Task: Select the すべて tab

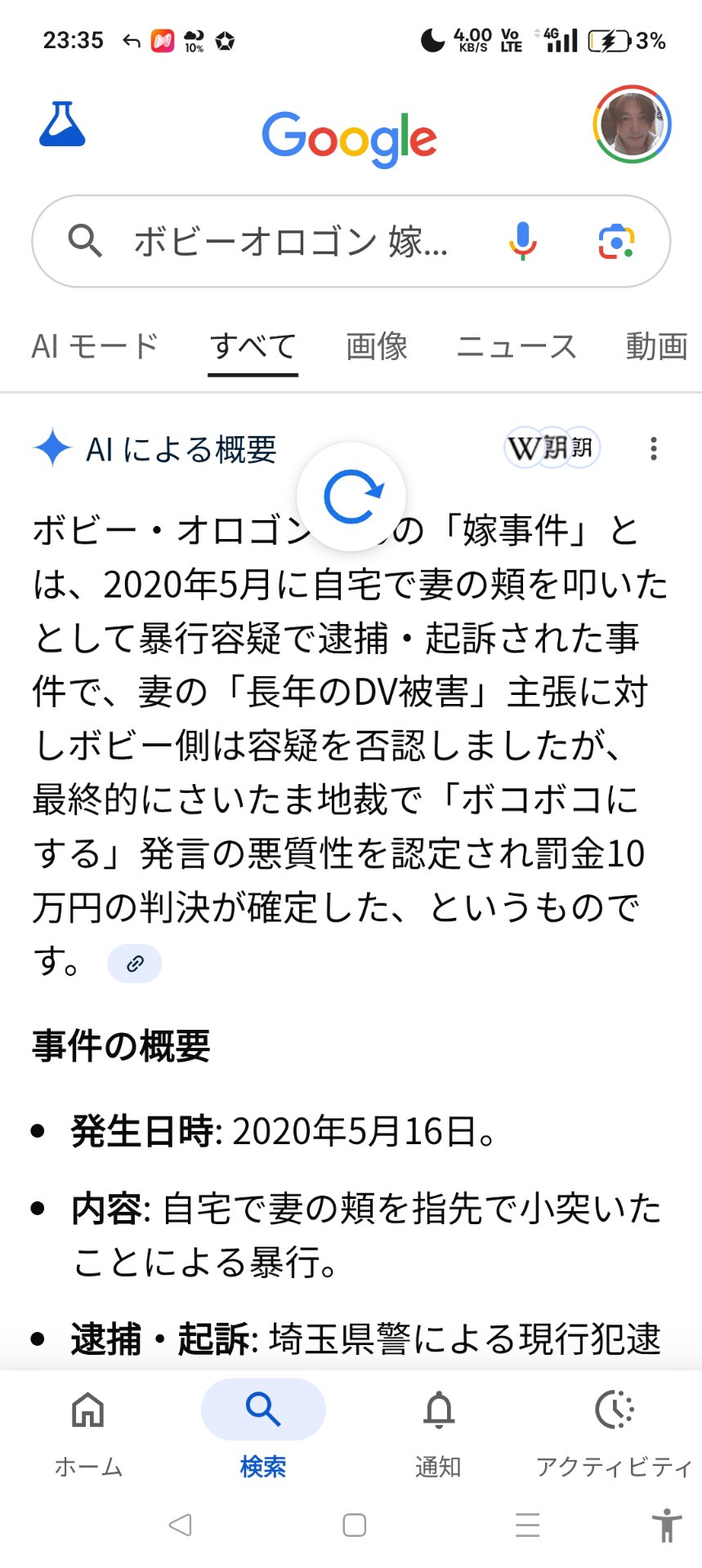Action: tap(253, 346)
